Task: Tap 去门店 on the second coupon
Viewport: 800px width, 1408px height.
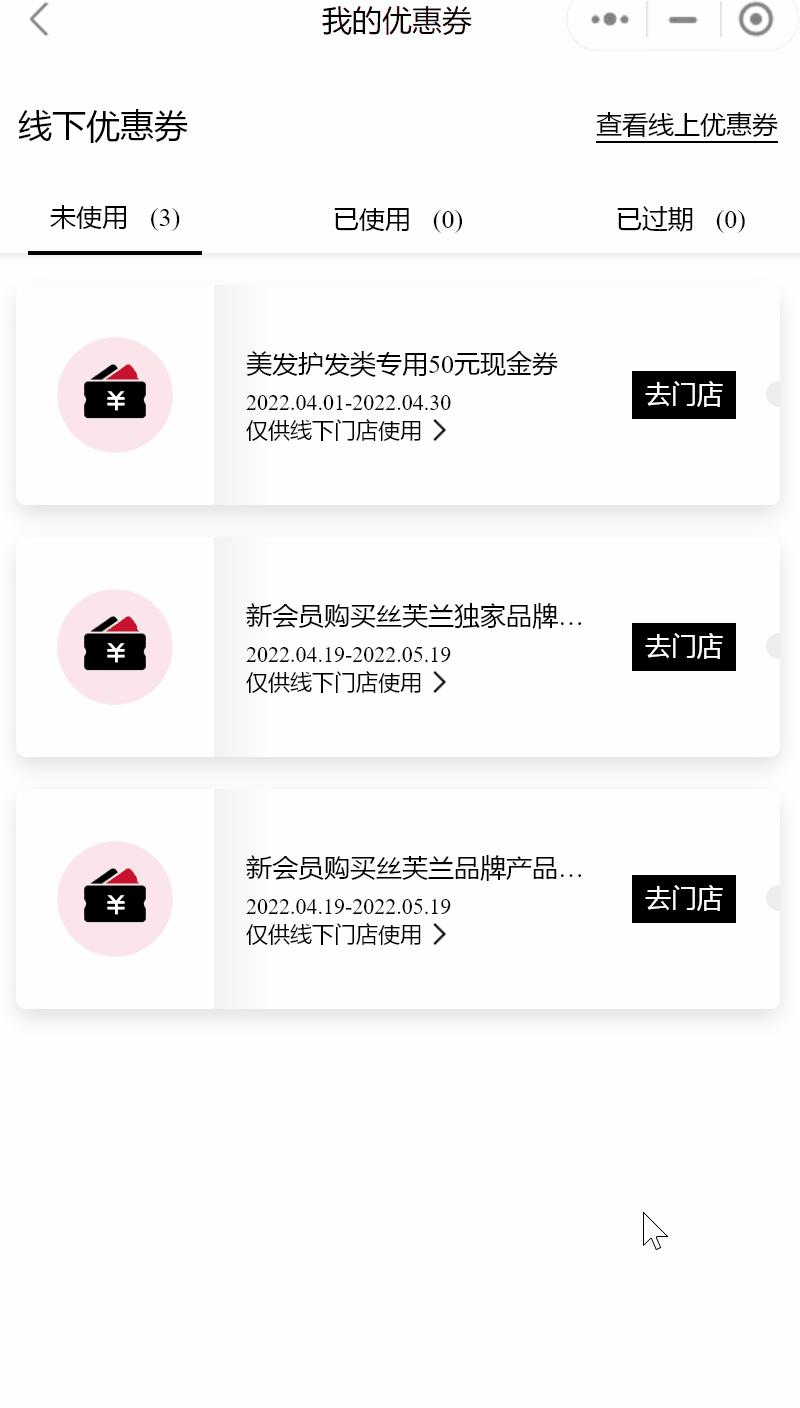Action: 683,646
